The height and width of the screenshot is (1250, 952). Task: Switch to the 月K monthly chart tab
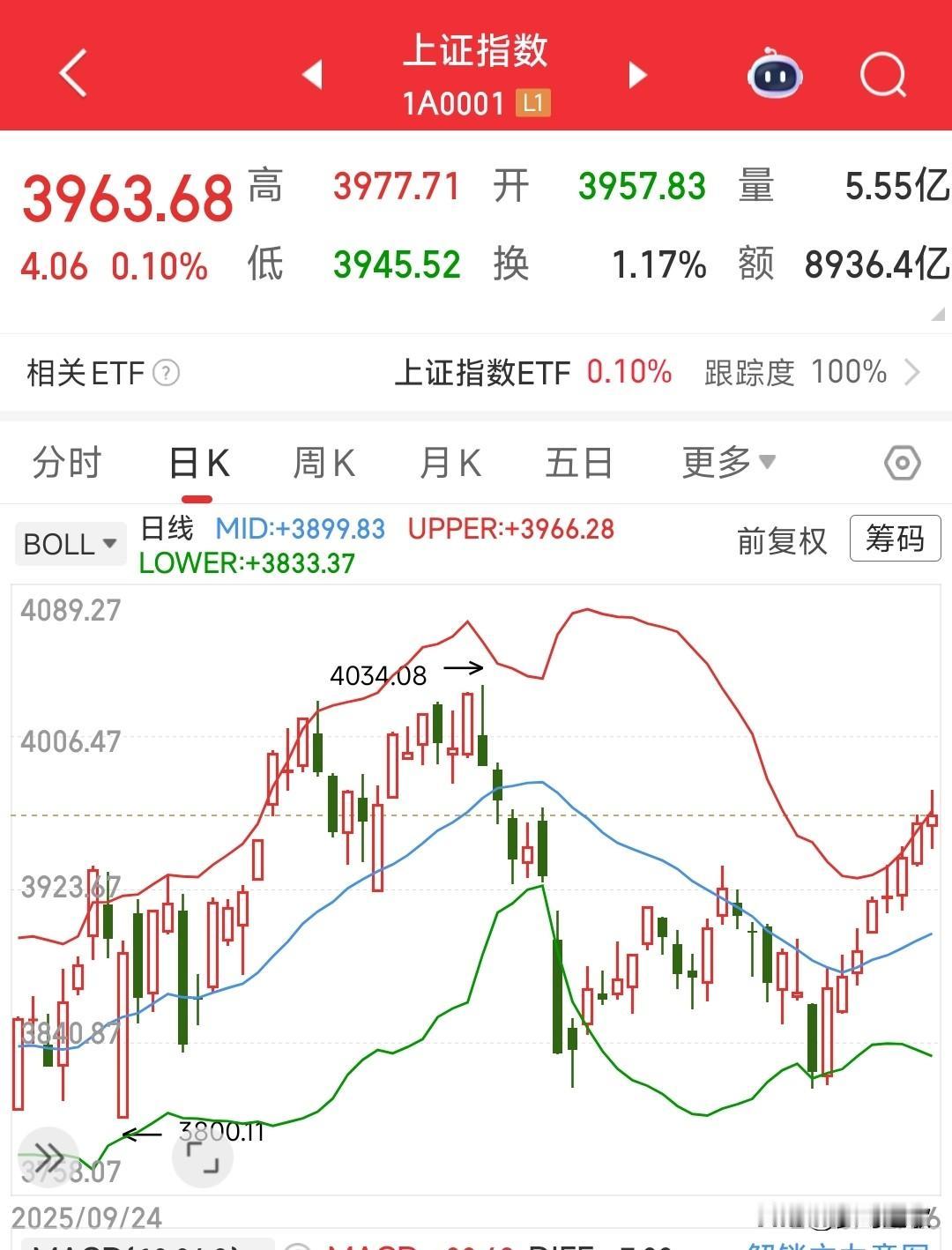tap(450, 462)
